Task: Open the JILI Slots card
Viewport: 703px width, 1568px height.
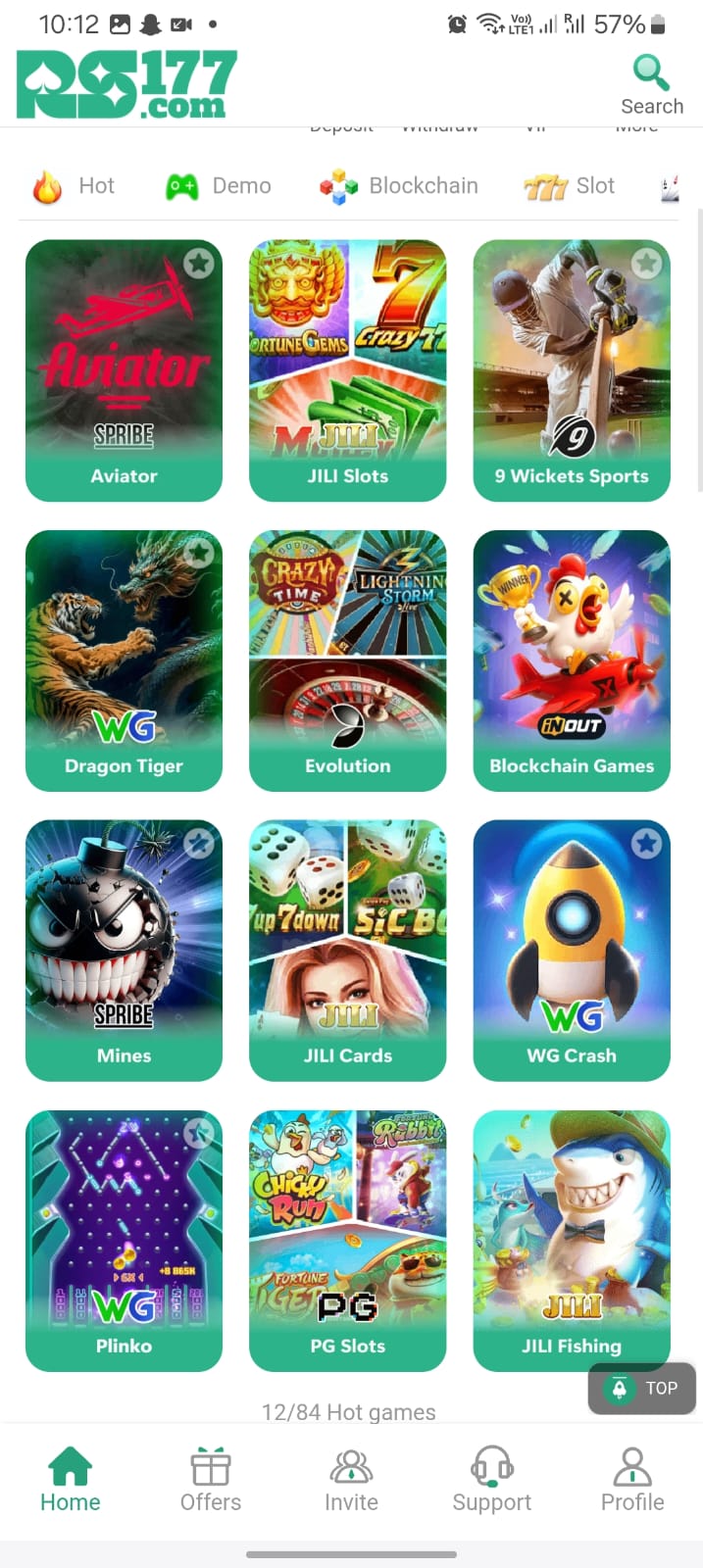Action: click(x=347, y=369)
